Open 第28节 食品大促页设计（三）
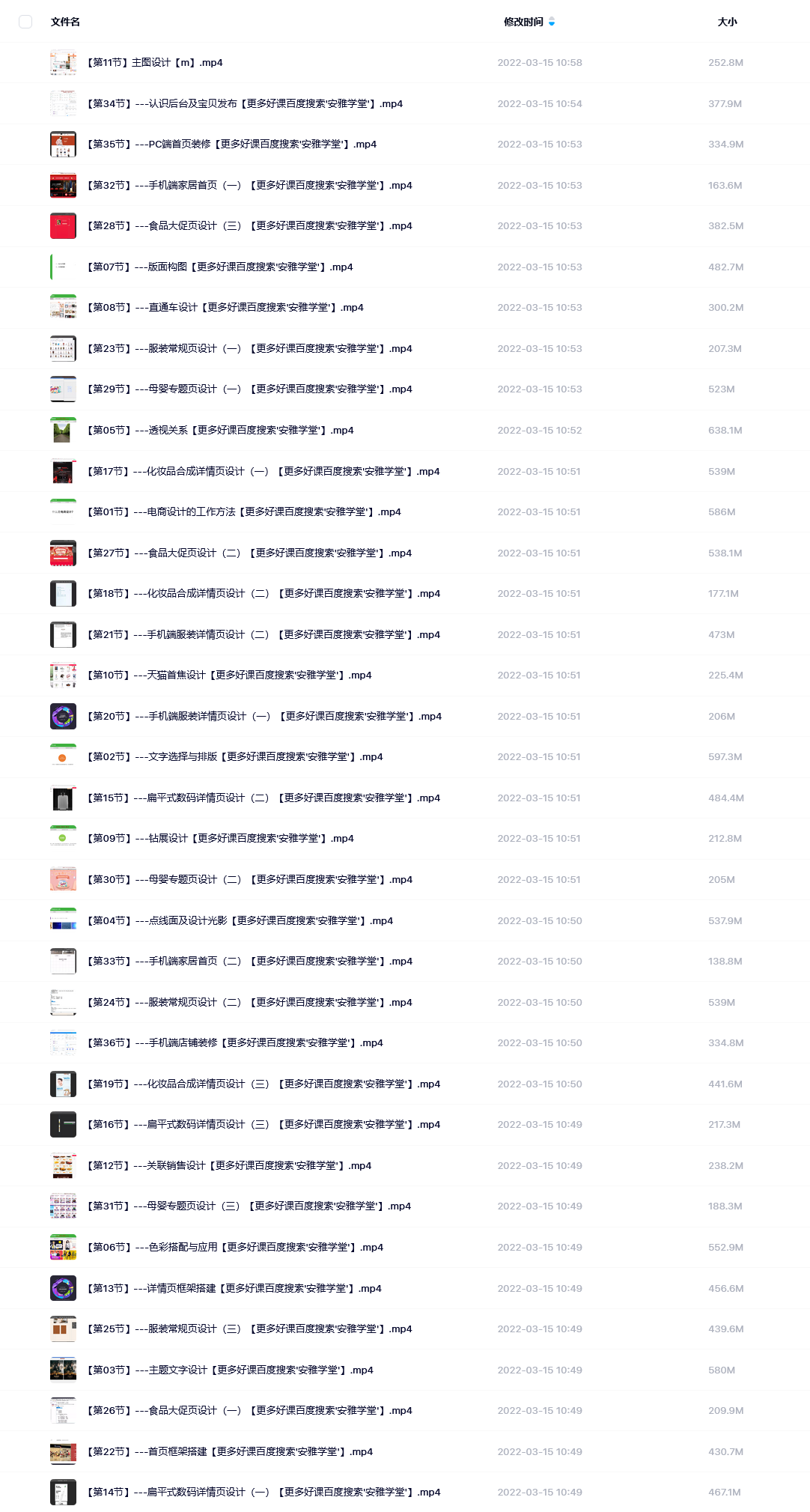810x1512 pixels. click(249, 226)
